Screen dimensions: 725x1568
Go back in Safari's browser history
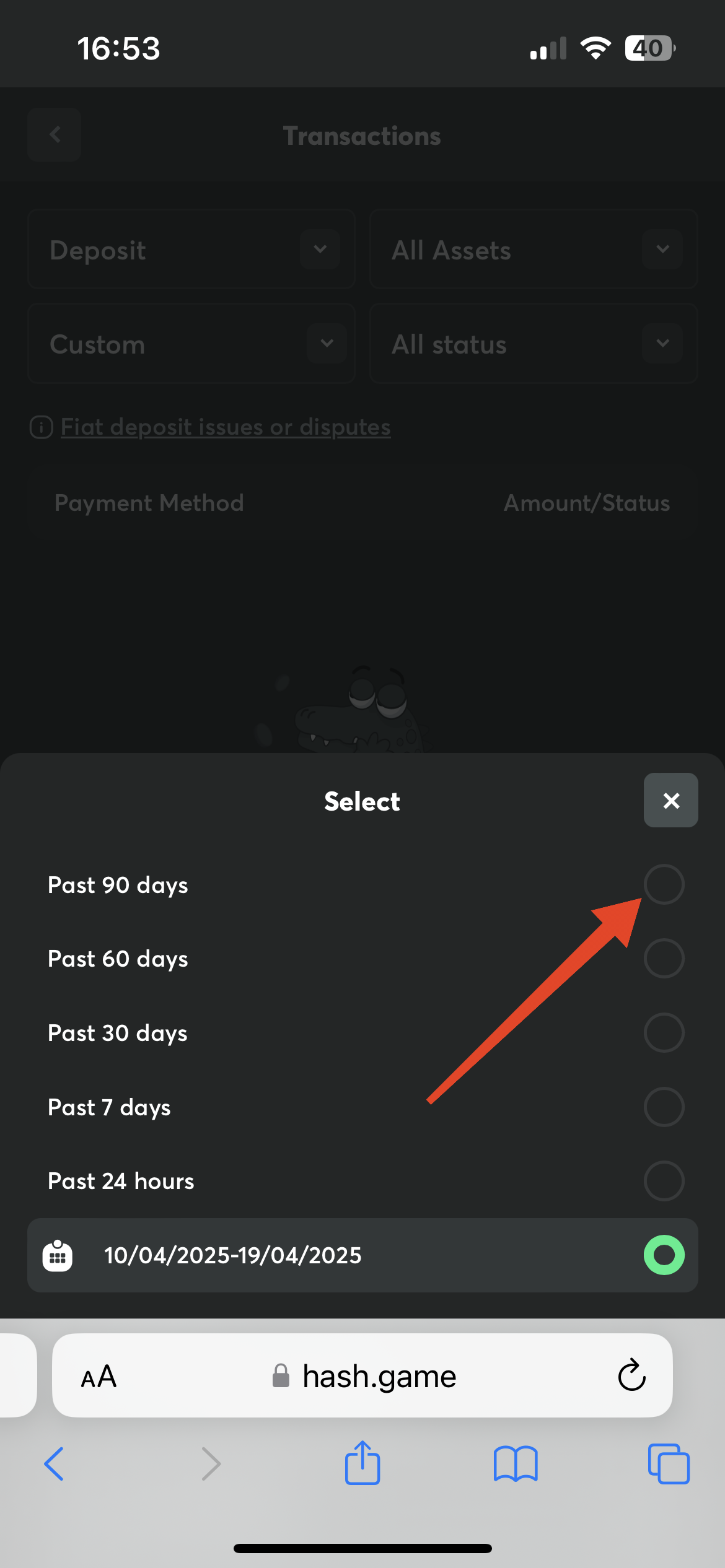54,1464
